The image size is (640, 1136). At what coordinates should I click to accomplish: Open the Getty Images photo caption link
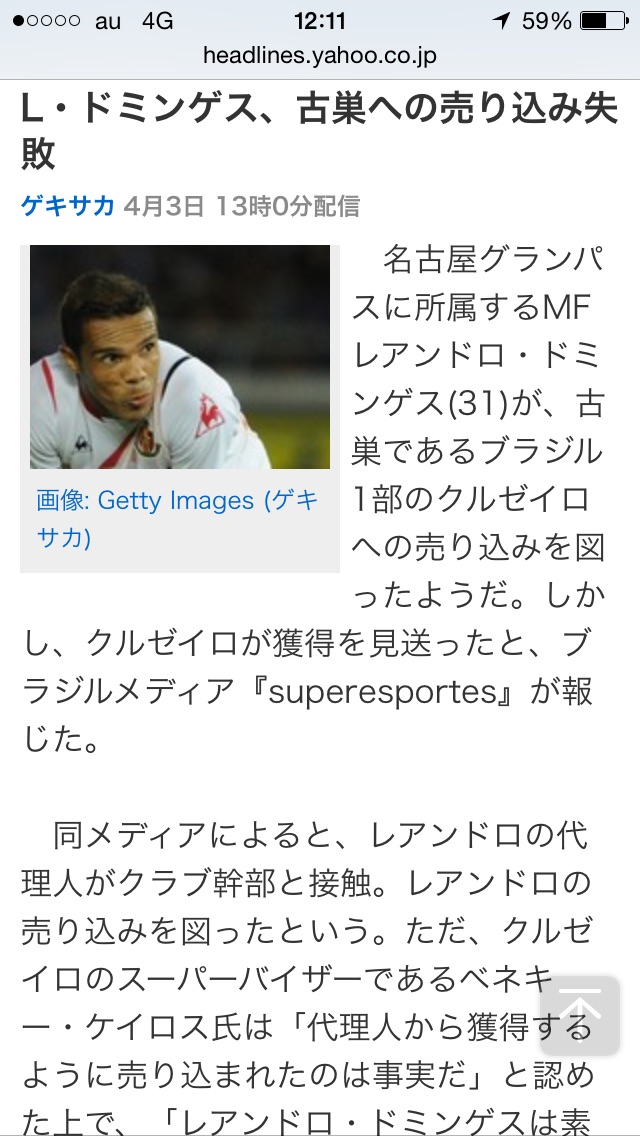(176, 518)
